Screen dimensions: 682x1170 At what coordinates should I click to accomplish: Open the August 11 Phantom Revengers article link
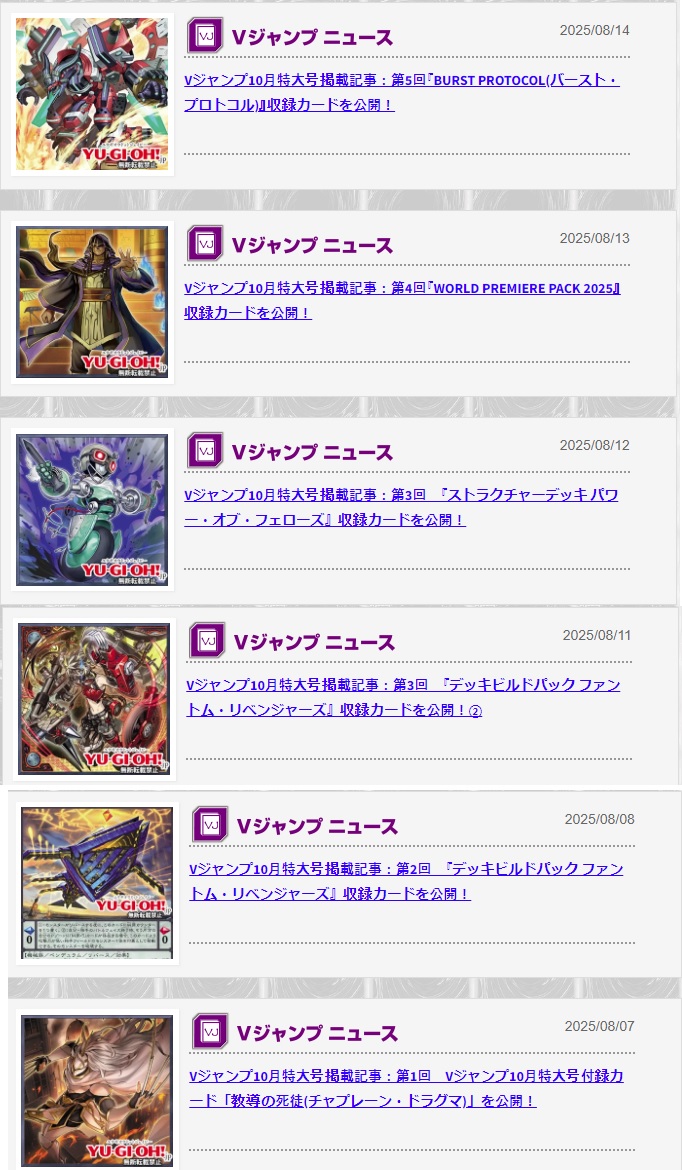click(403, 685)
